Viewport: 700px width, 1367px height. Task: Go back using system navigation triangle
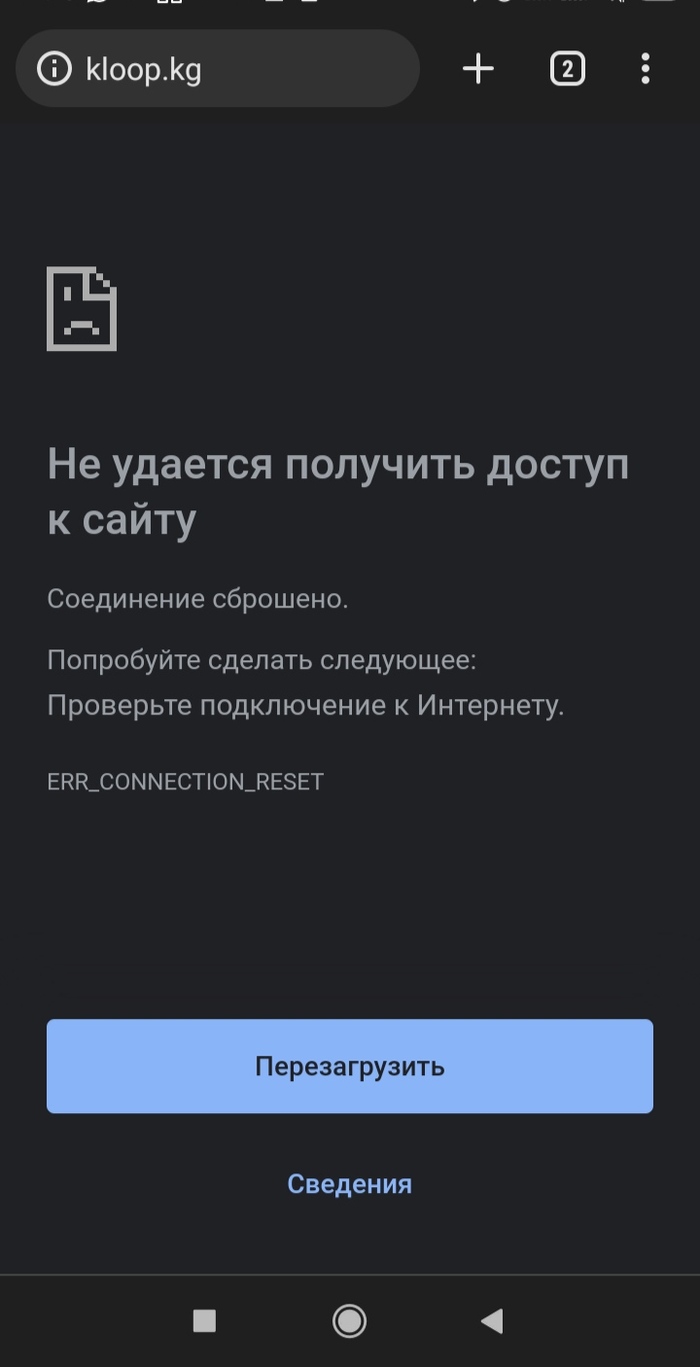click(492, 1321)
